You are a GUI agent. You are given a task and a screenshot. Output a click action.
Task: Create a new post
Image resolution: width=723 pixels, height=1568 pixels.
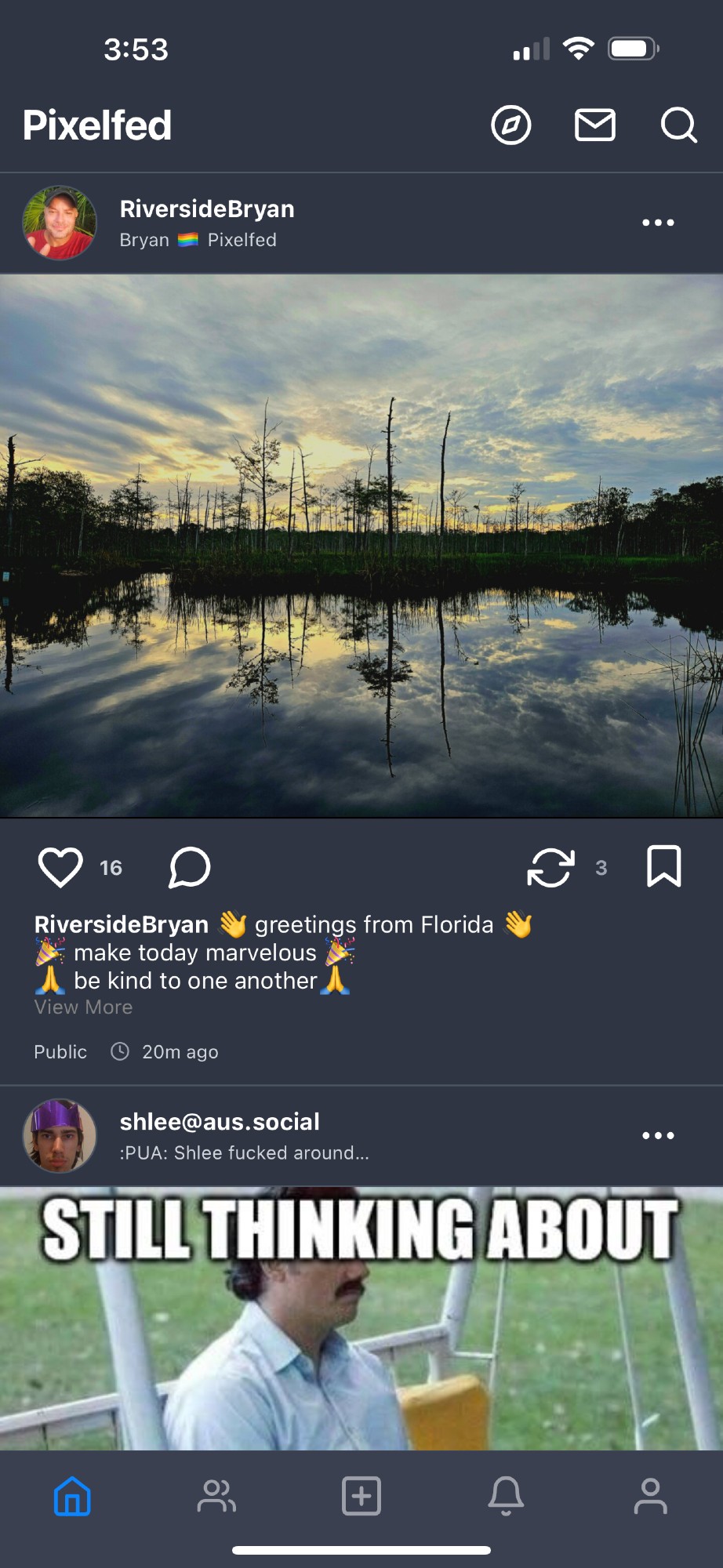coord(361,1496)
